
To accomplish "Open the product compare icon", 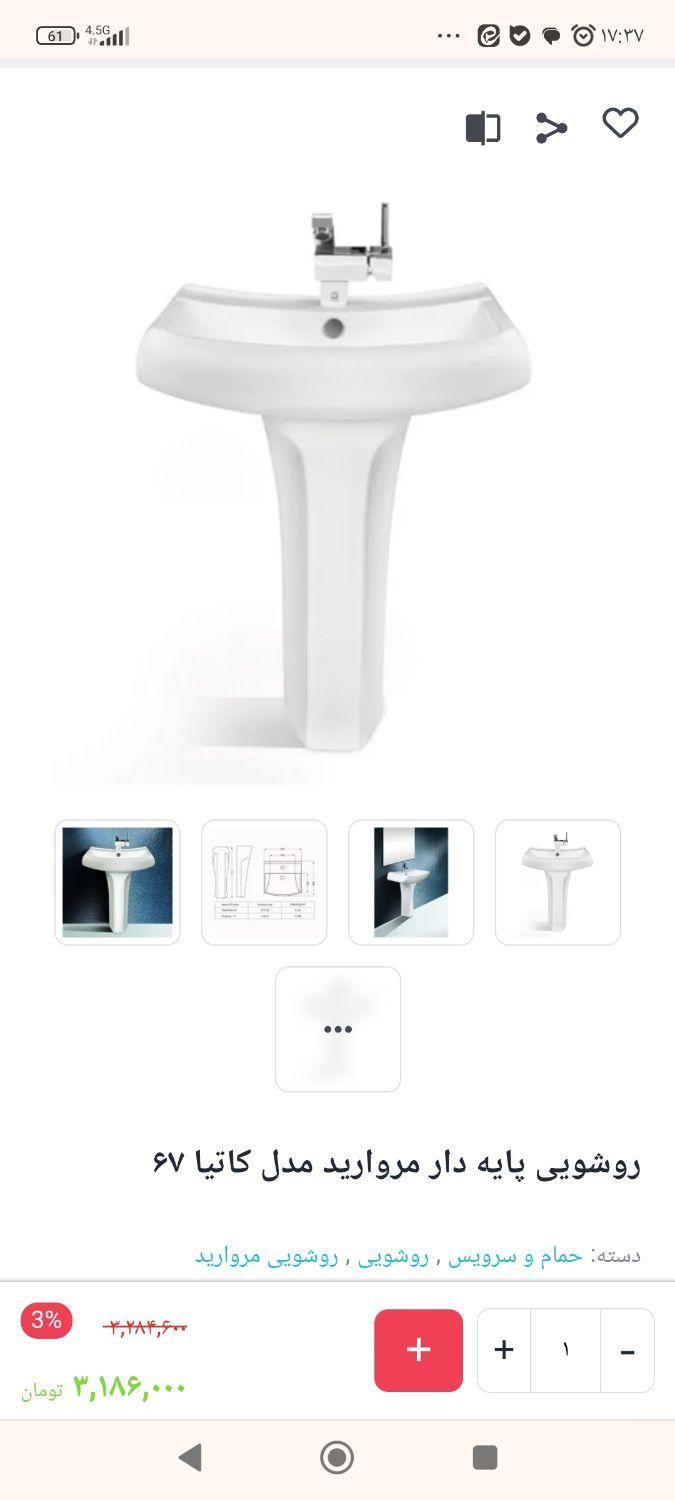I will coord(483,128).
